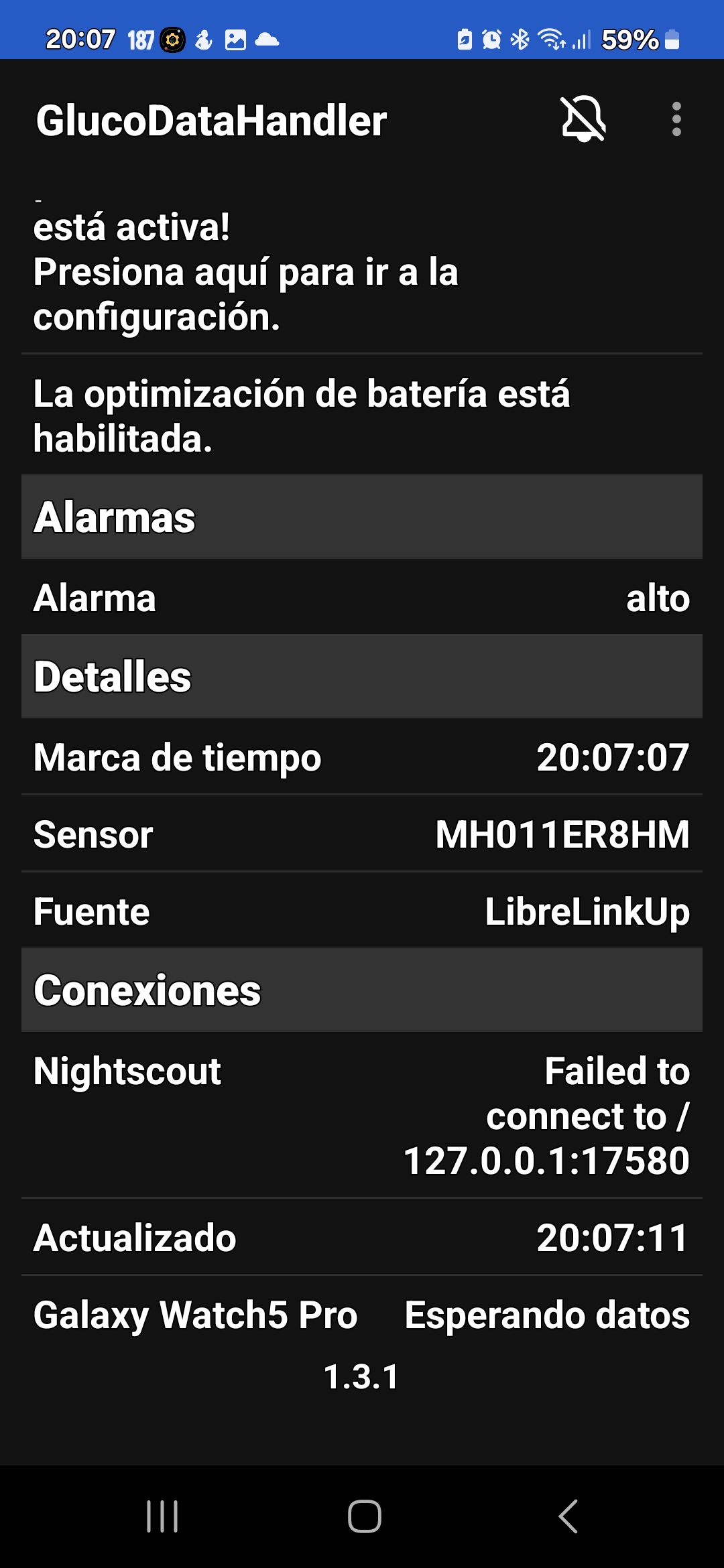
Task: Open the battery optimization notice
Action: coord(362,415)
